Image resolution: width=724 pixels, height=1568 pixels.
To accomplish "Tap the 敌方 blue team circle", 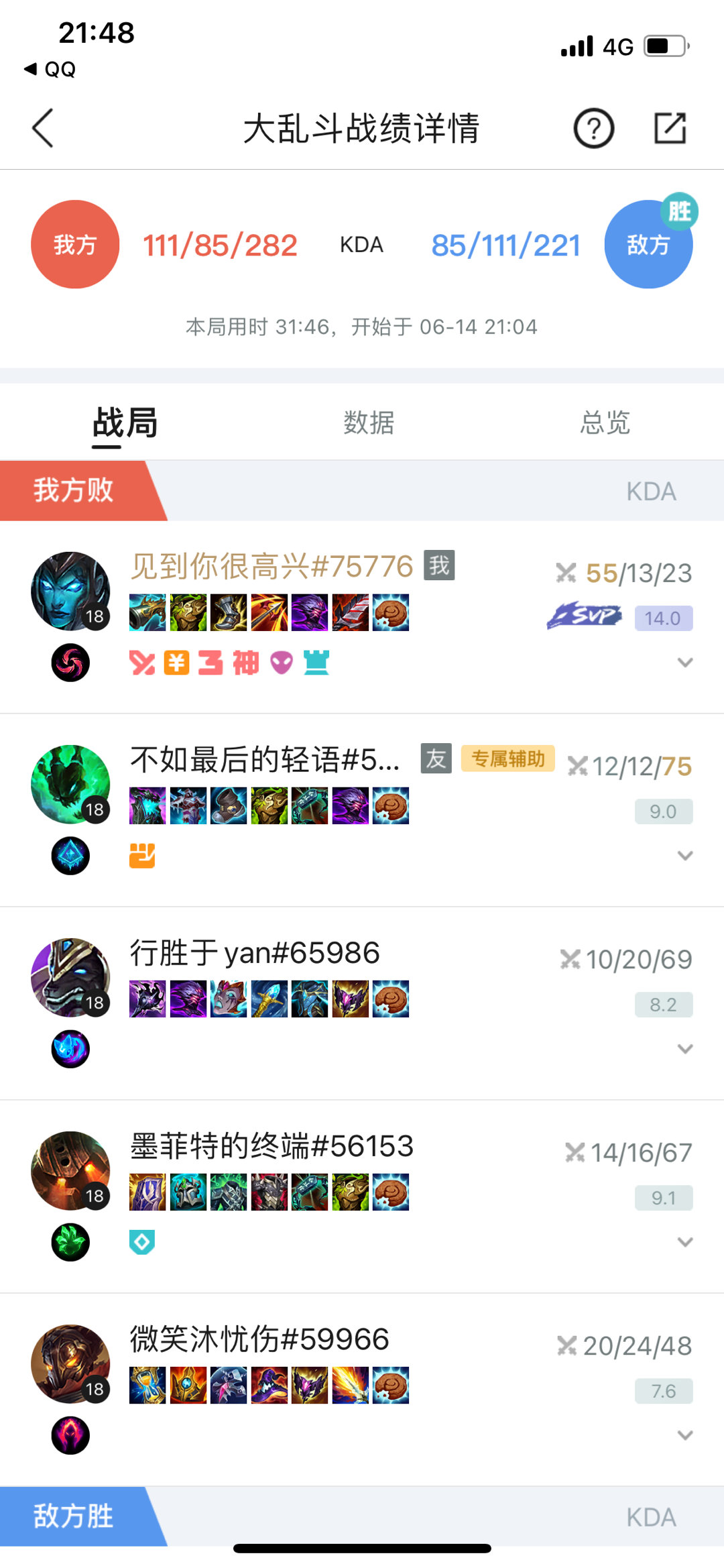I will click(648, 244).
